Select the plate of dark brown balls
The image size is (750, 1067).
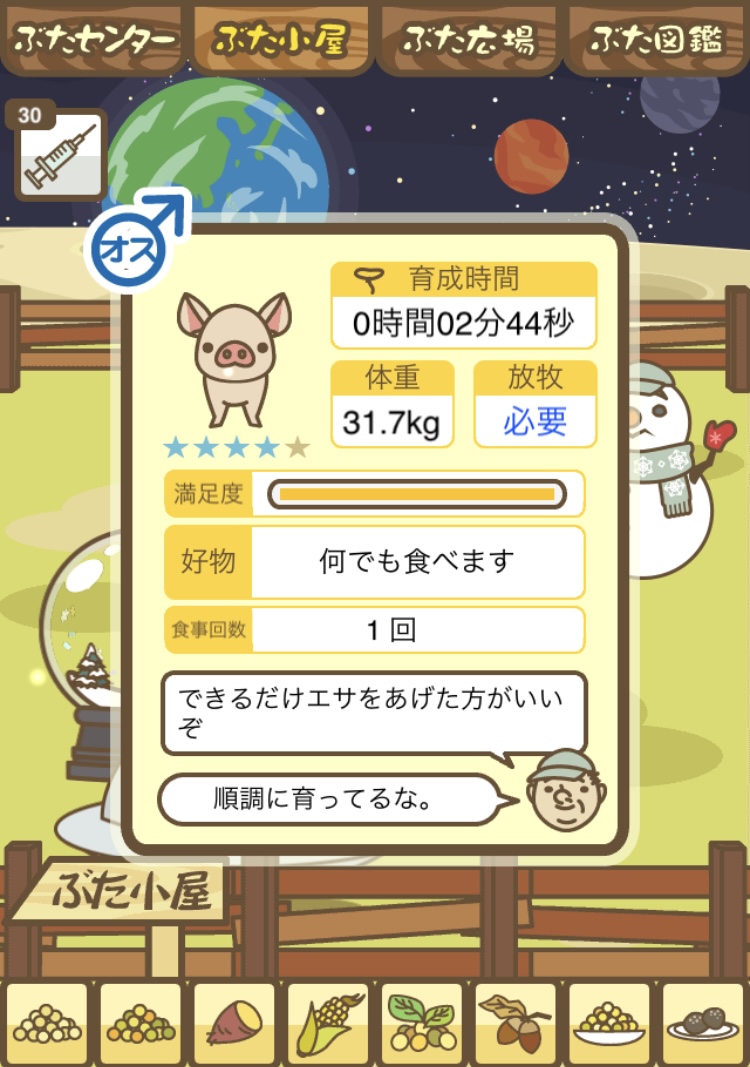(x=703, y=1022)
